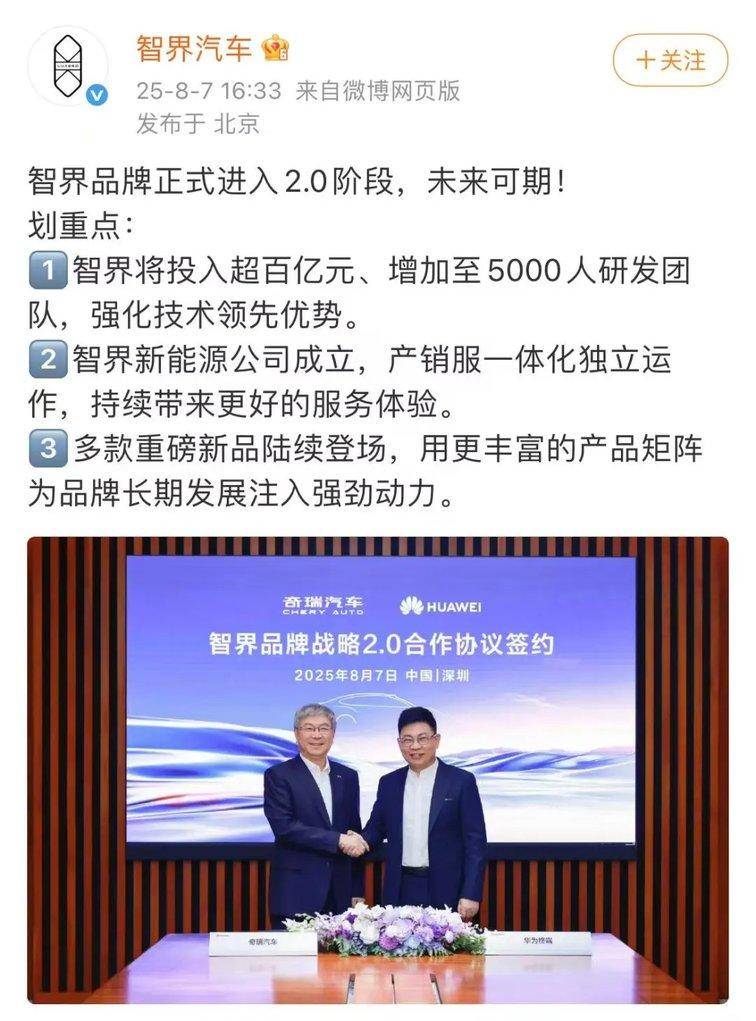
Task: Open the 智界汽车 profile avatar
Action: point(68,66)
